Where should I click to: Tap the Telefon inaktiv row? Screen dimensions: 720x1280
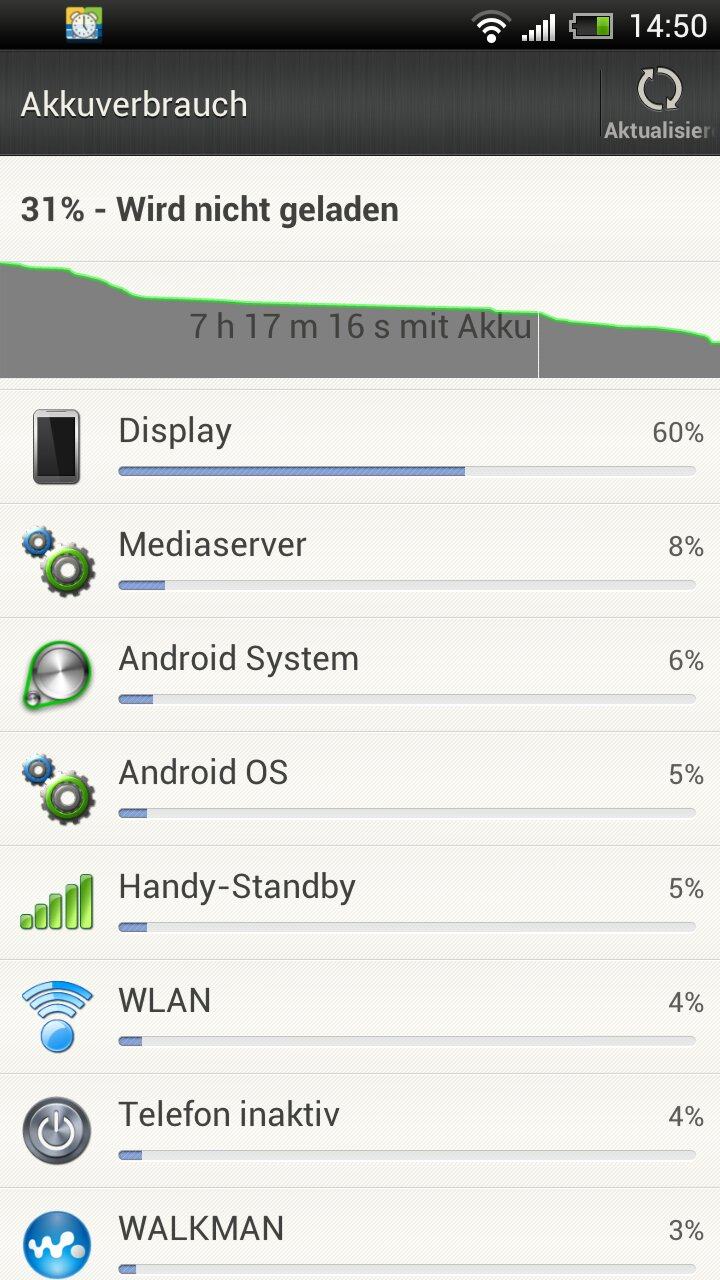[x=360, y=1131]
